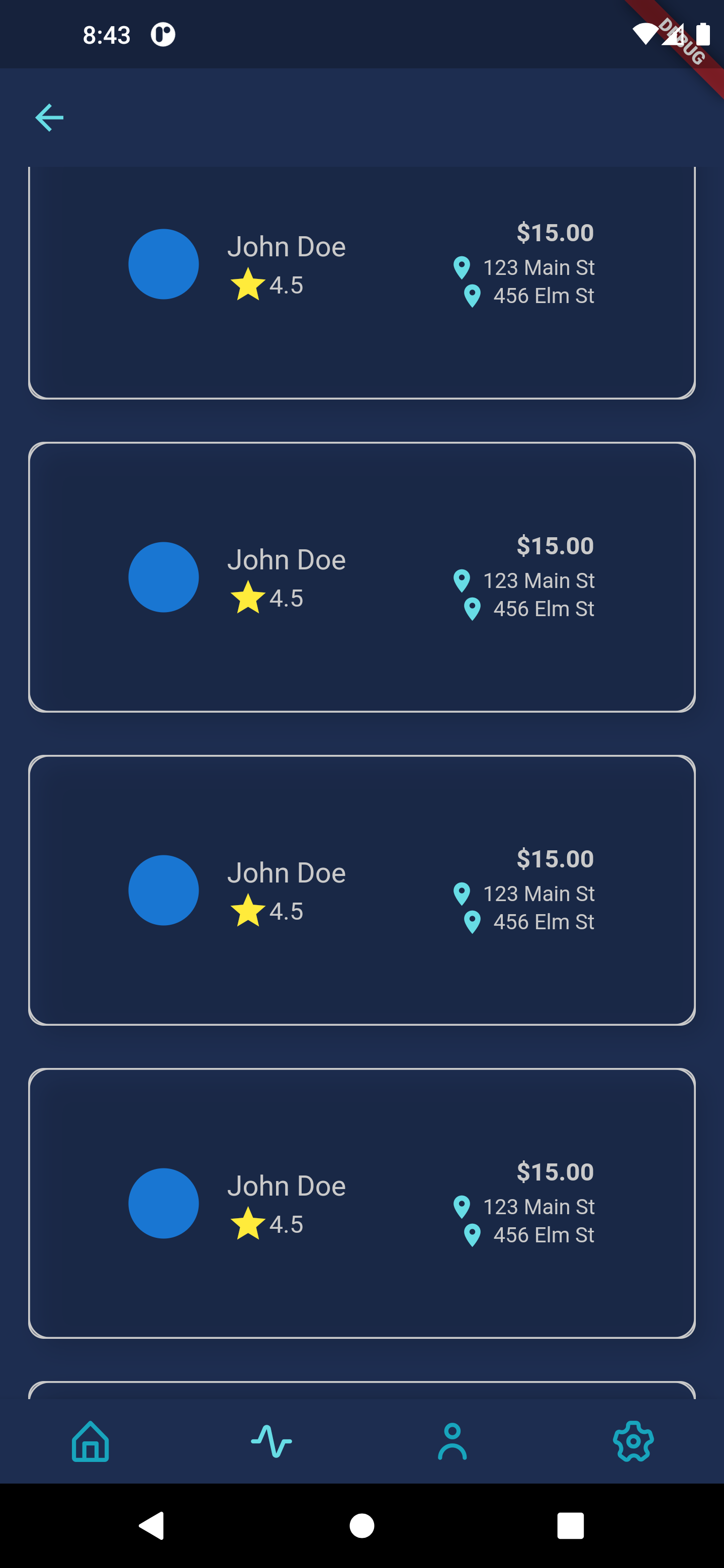Select the activity icon in bottom navigation
This screenshot has height=1568, width=724.
click(271, 1439)
